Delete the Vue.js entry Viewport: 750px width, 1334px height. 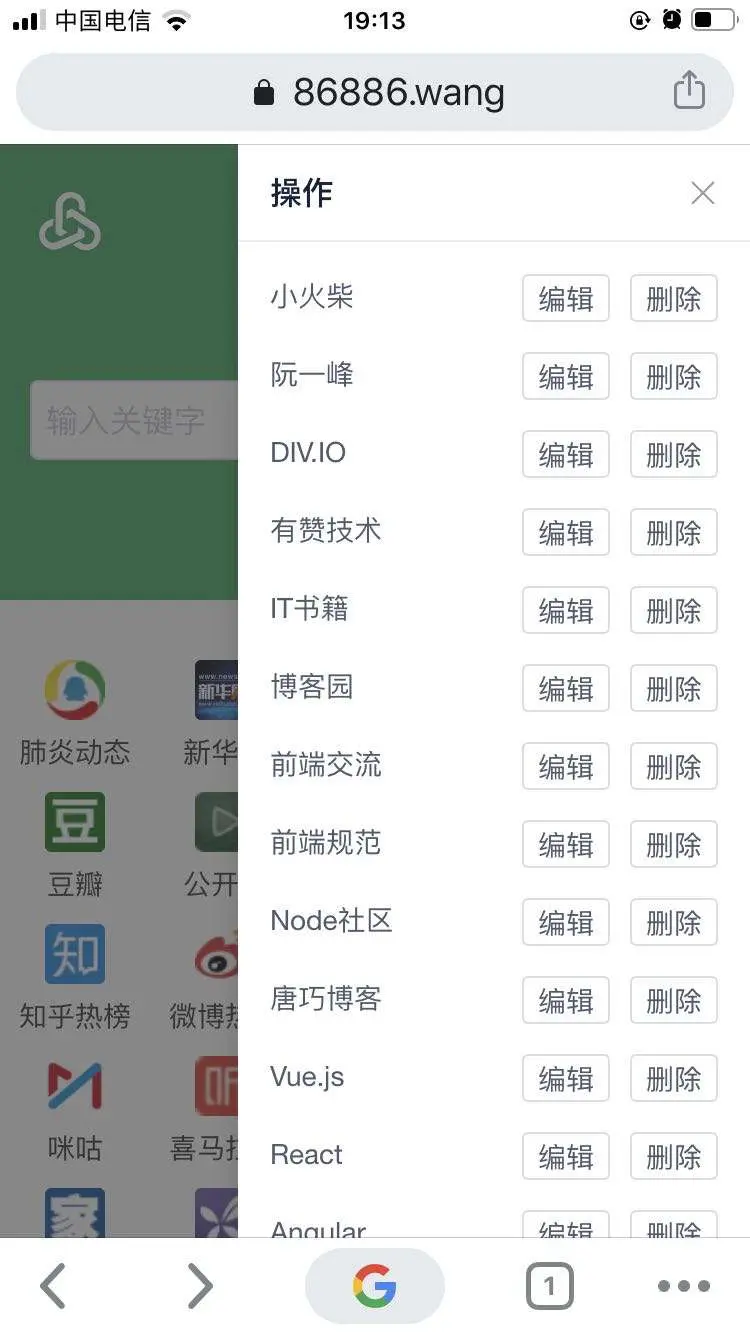(x=673, y=1078)
